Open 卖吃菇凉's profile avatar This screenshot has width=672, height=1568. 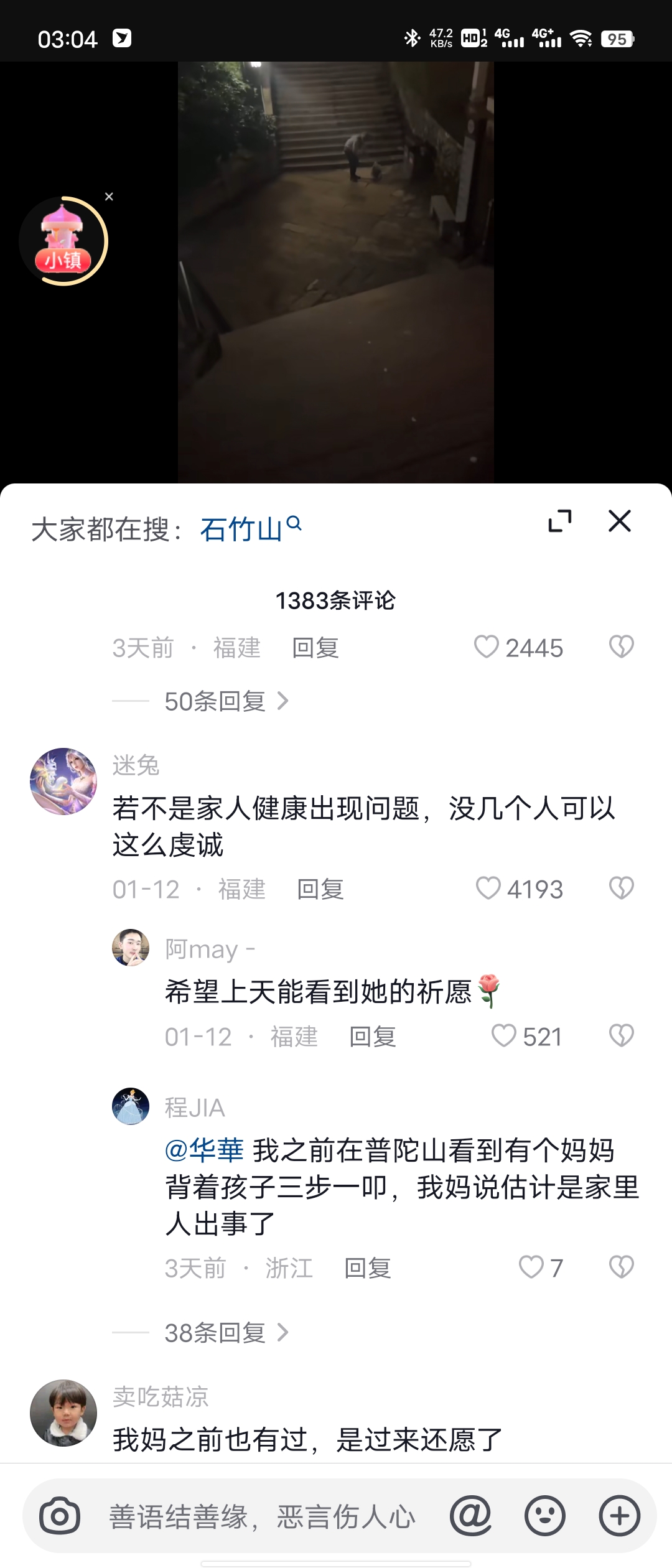pyautogui.click(x=63, y=1412)
